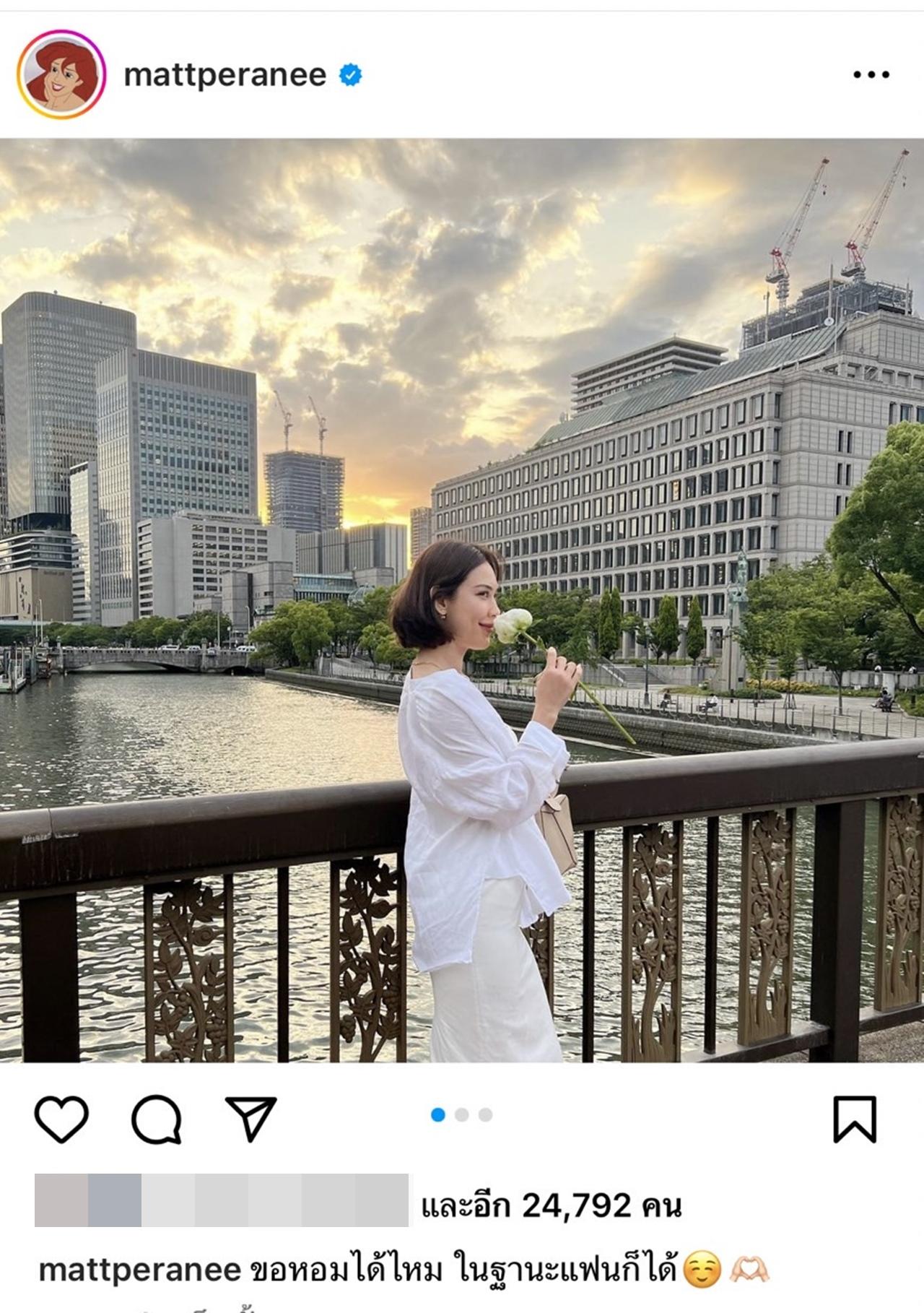Open the mattperanee username at the top
924x1313 pixels.
point(225,75)
